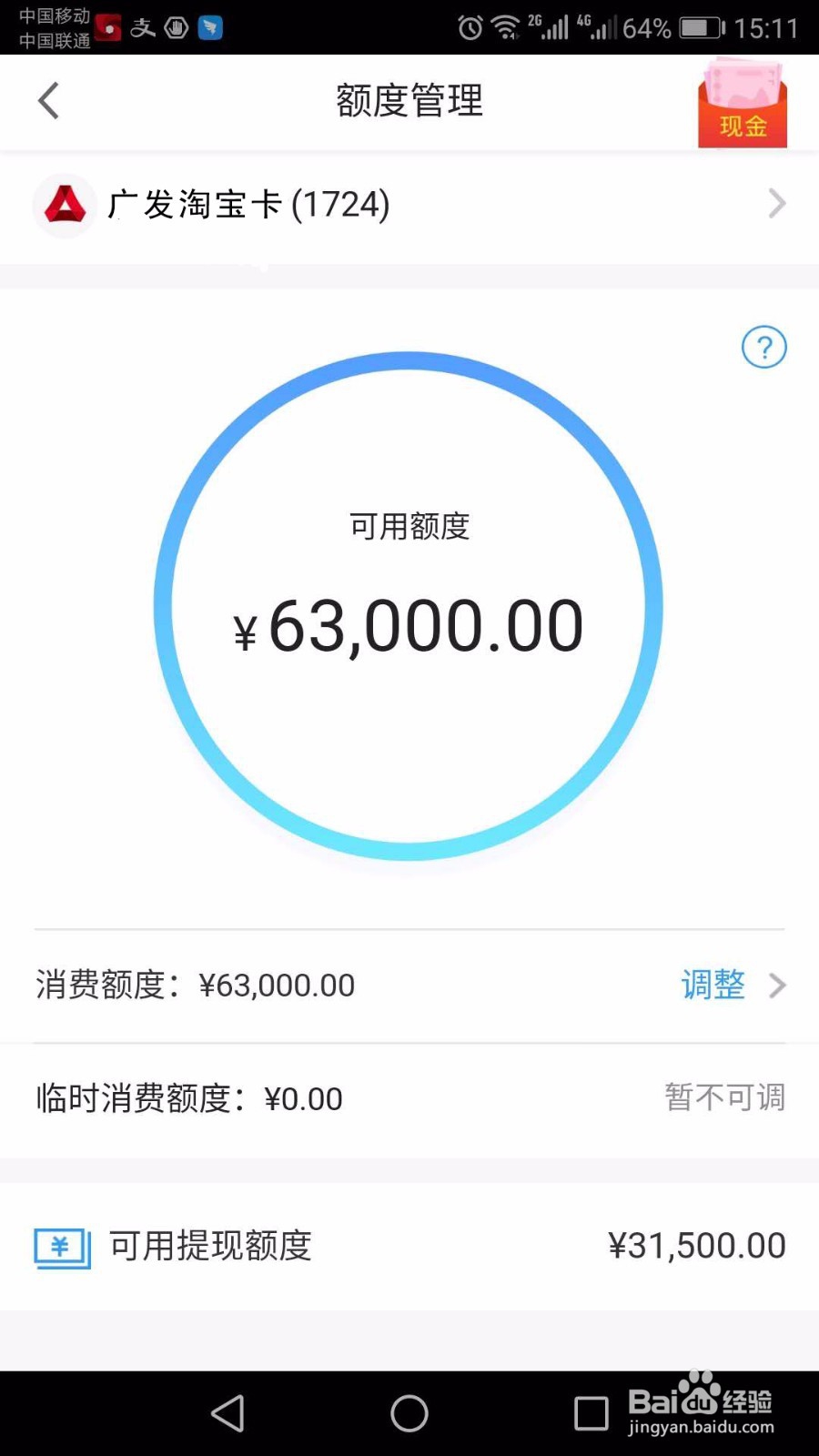Tap the Wi-Fi status bar icon

(507, 27)
